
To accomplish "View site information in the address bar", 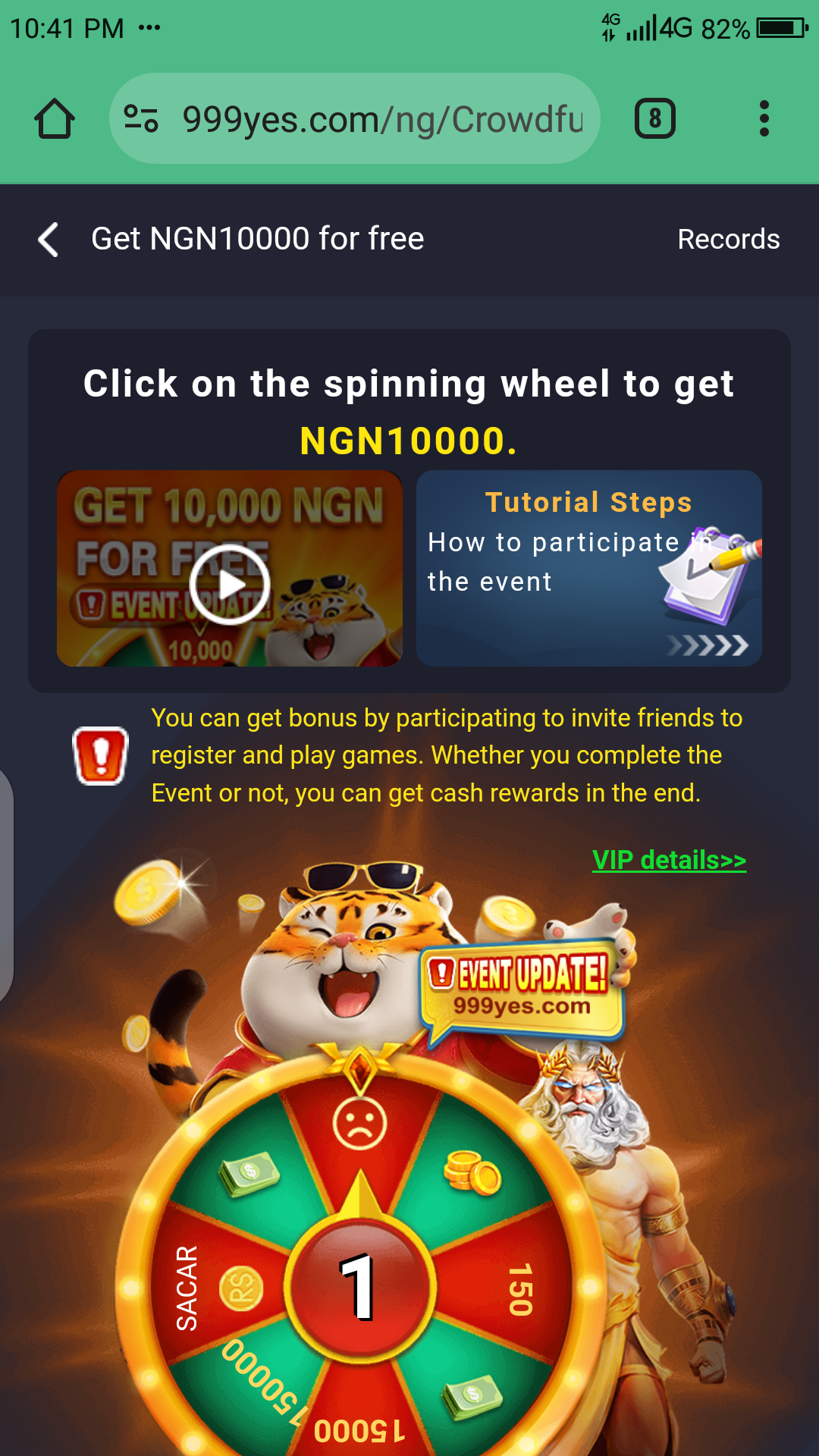I will [x=141, y=119].
